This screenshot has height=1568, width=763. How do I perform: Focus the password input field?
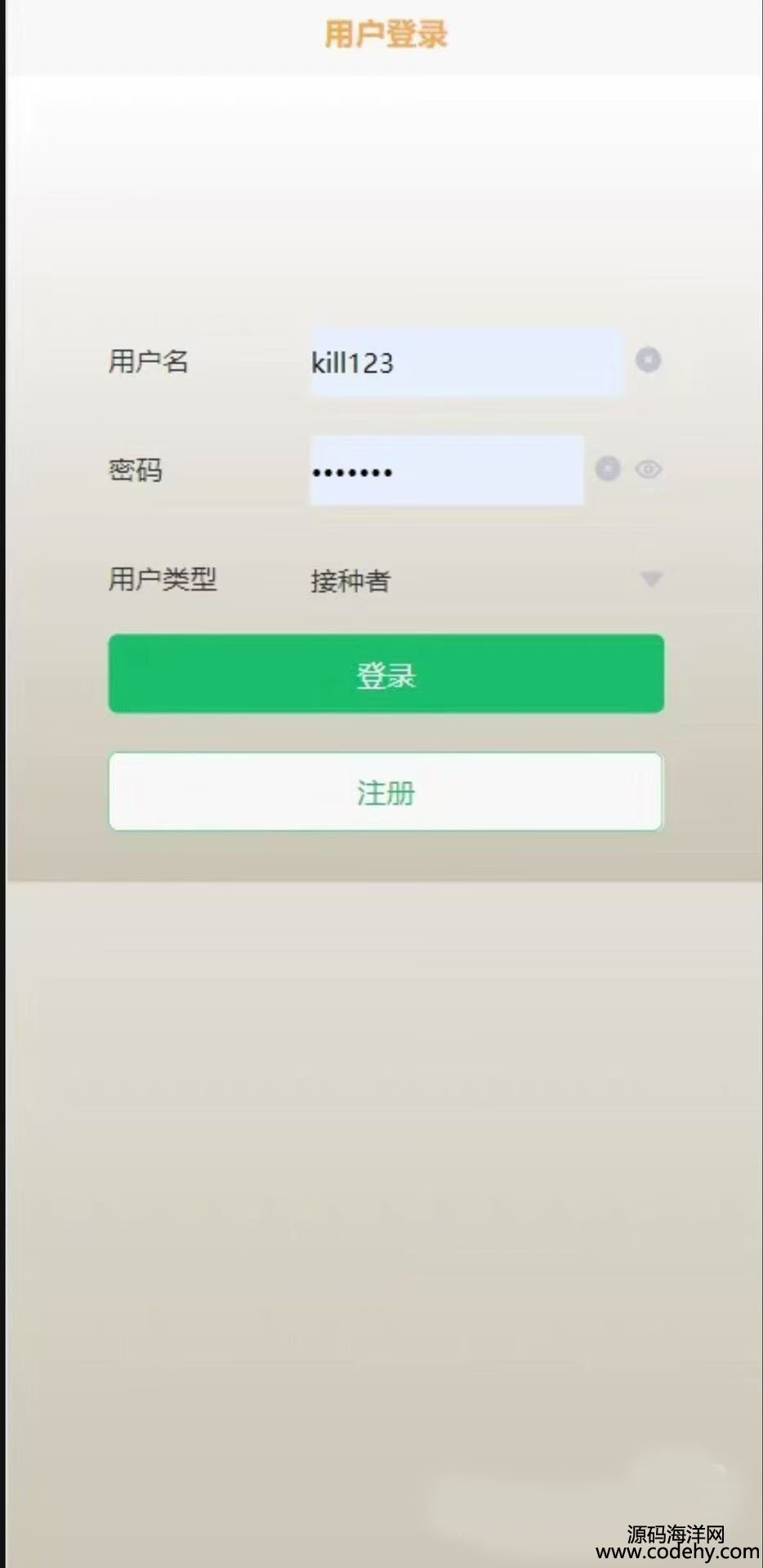(446, 470)
